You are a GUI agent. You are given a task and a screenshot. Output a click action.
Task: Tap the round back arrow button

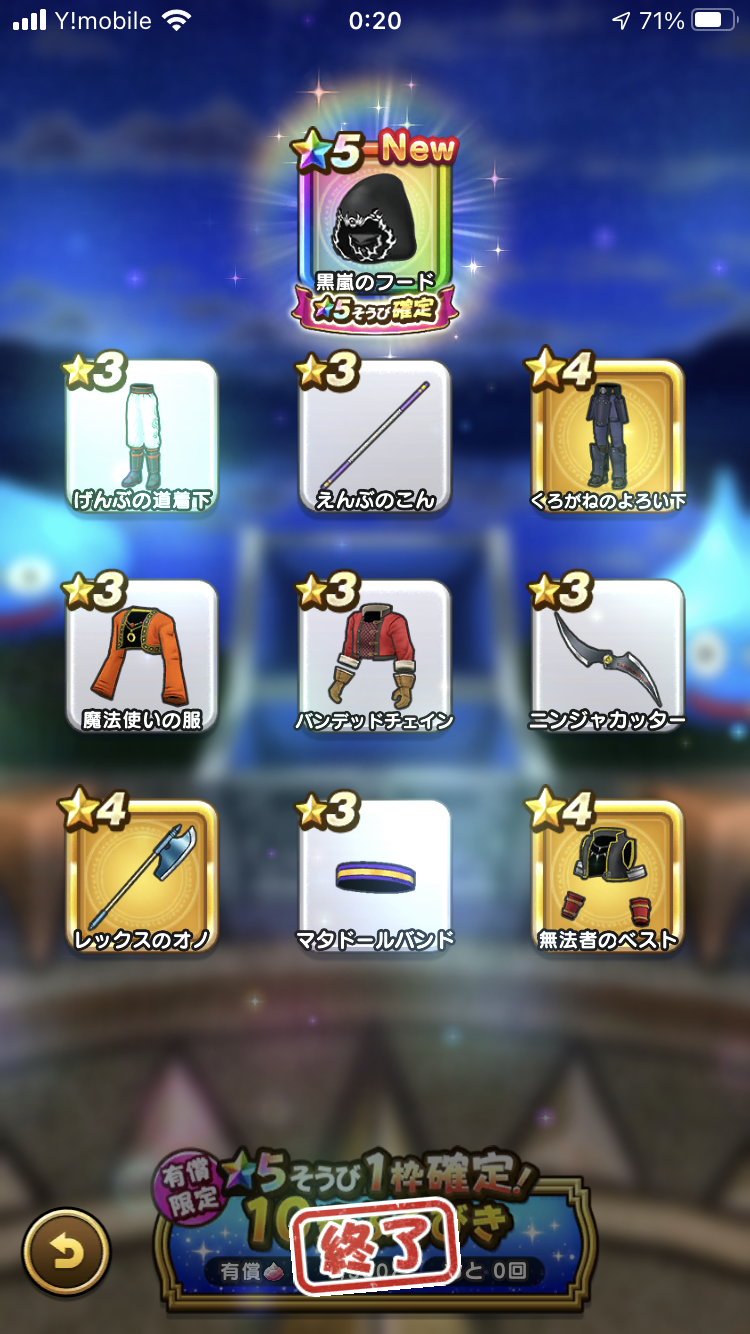click(x=66, y=1252)
